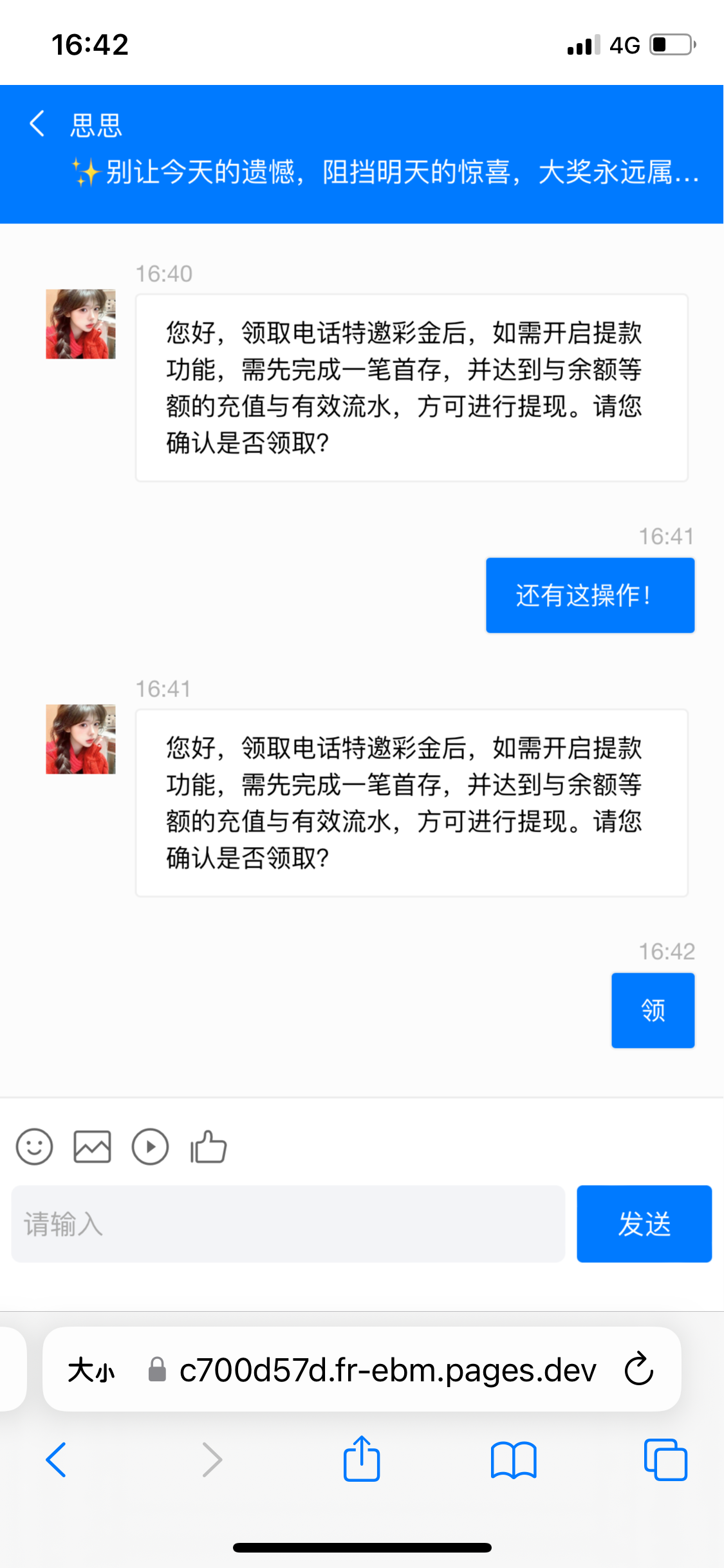This screenshot has width=724, height=1568.
Task: Share this page from Safari toolbar
Action: tap(362, 1459)
